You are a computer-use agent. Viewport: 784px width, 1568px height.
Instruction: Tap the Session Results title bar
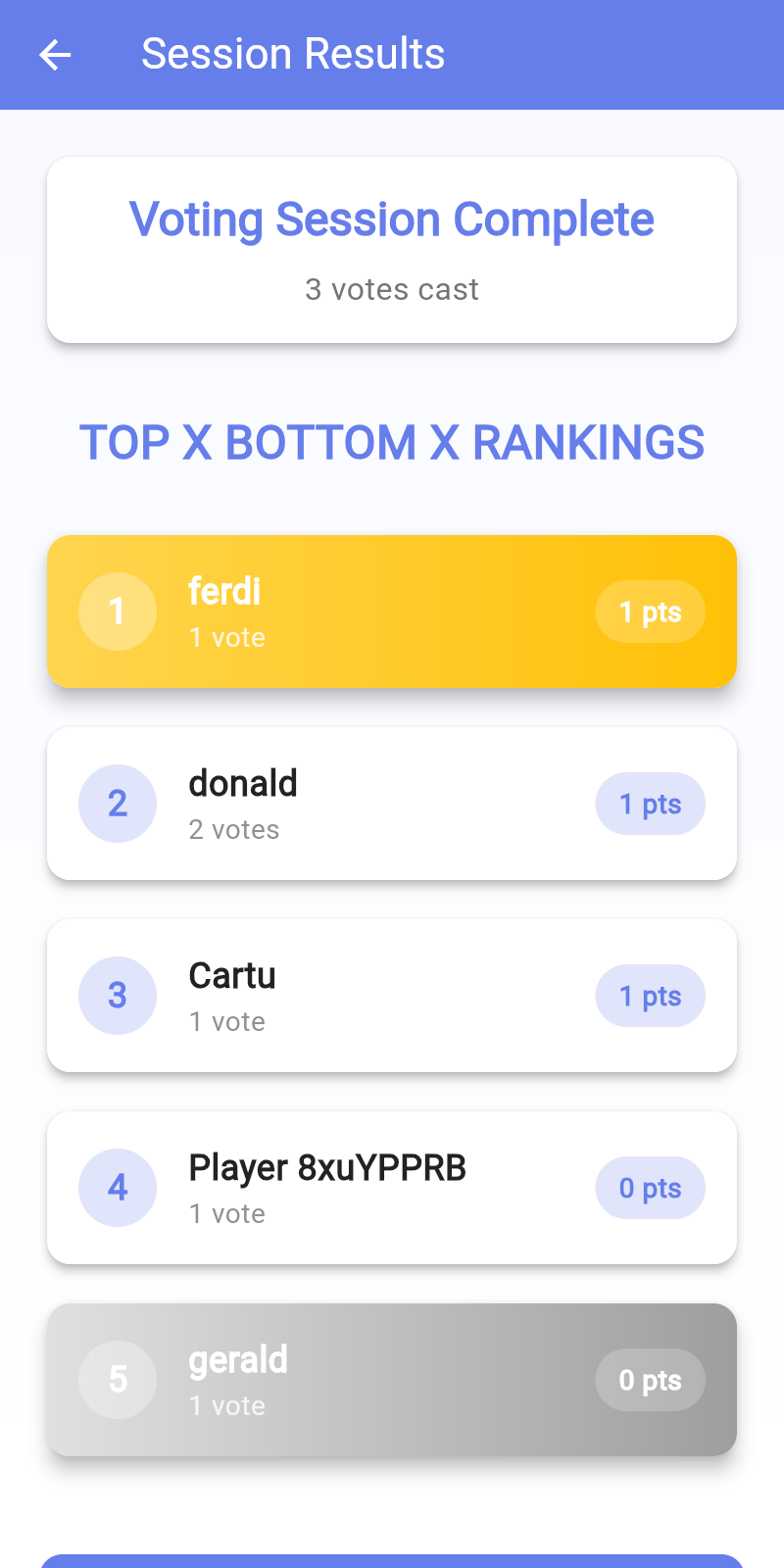(294, 54)
